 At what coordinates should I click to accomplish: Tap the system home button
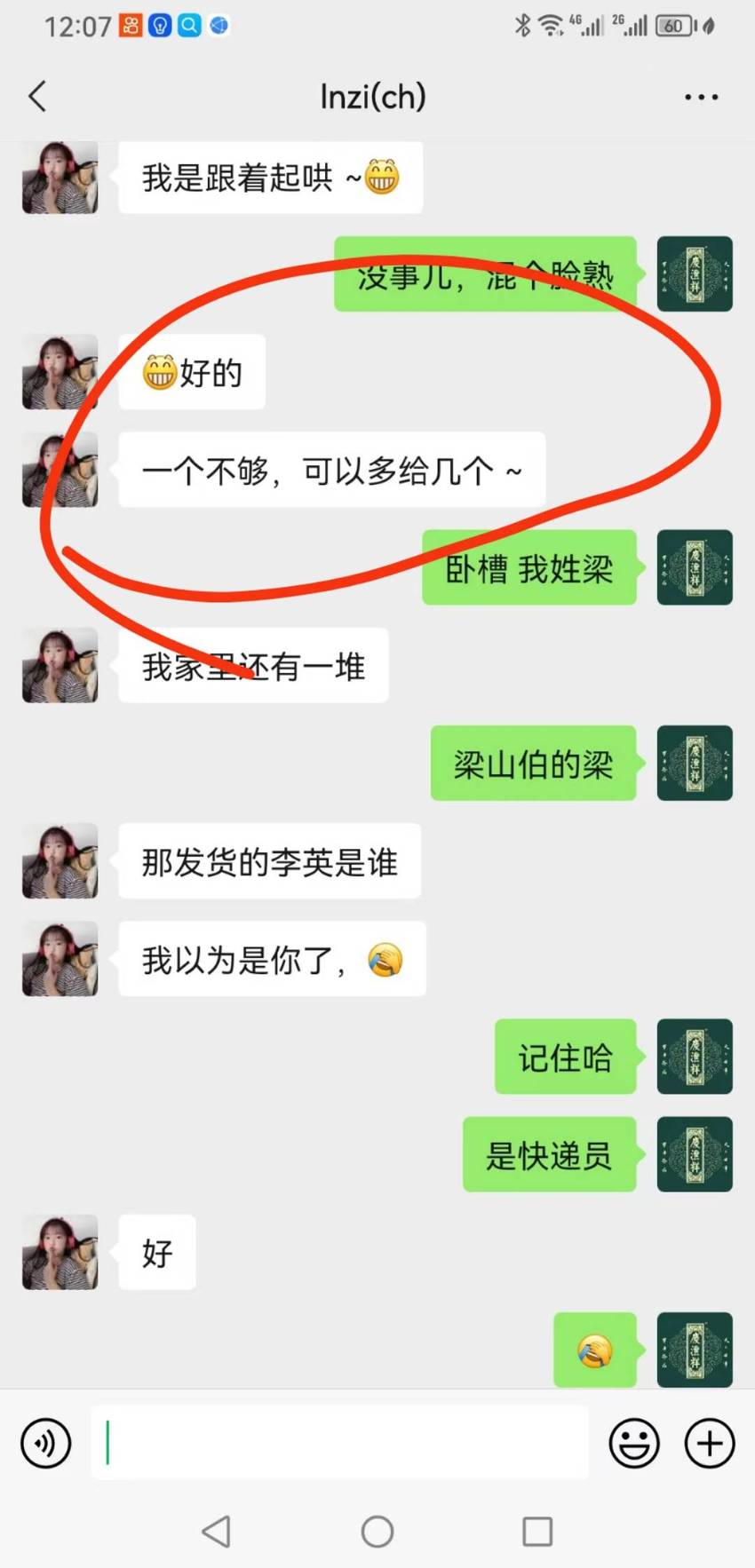pyautogui.click(x=377, y=1532)
